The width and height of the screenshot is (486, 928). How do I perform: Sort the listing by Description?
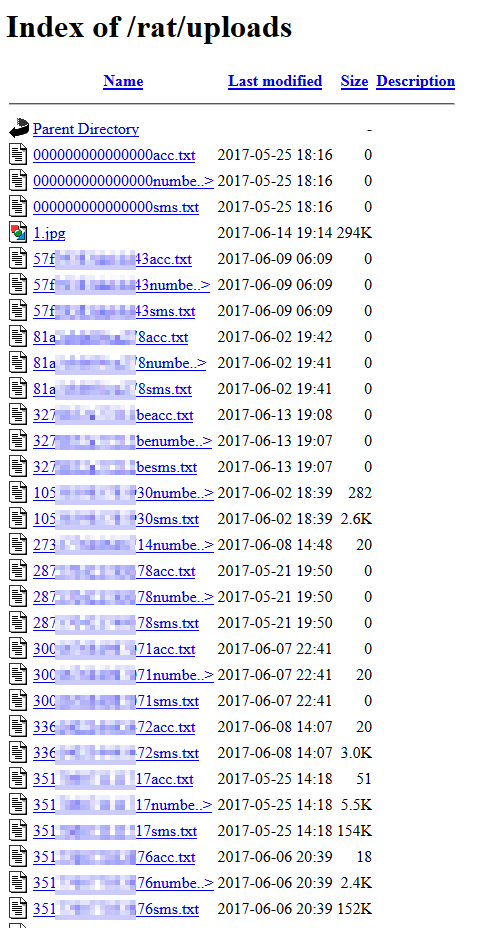[416, 81]
